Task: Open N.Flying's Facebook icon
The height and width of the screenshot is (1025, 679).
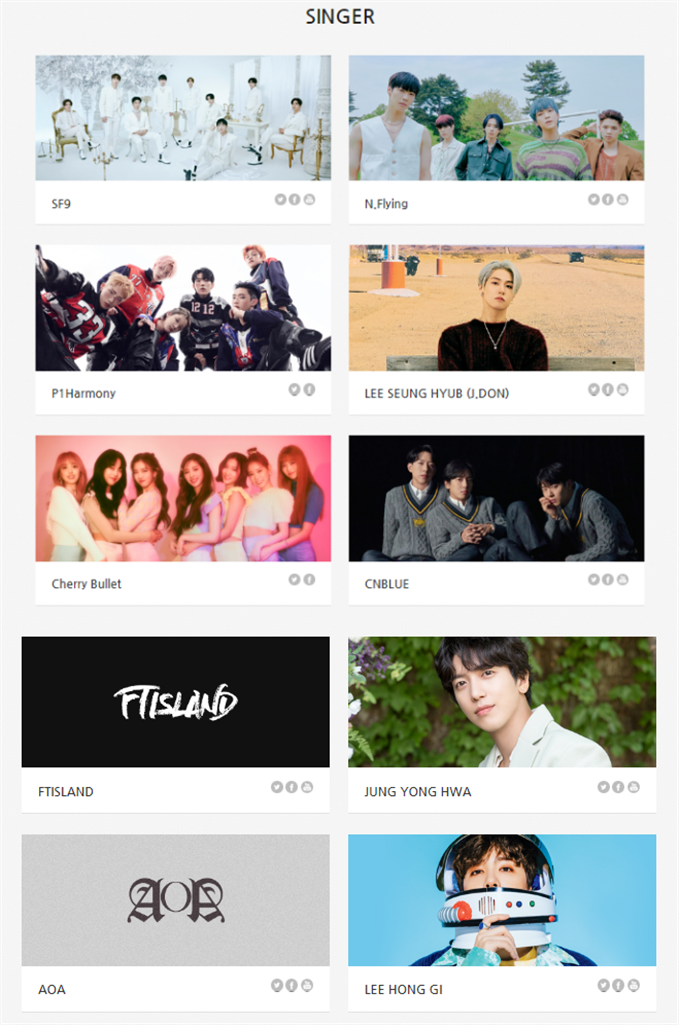Action: click(608, 199)
